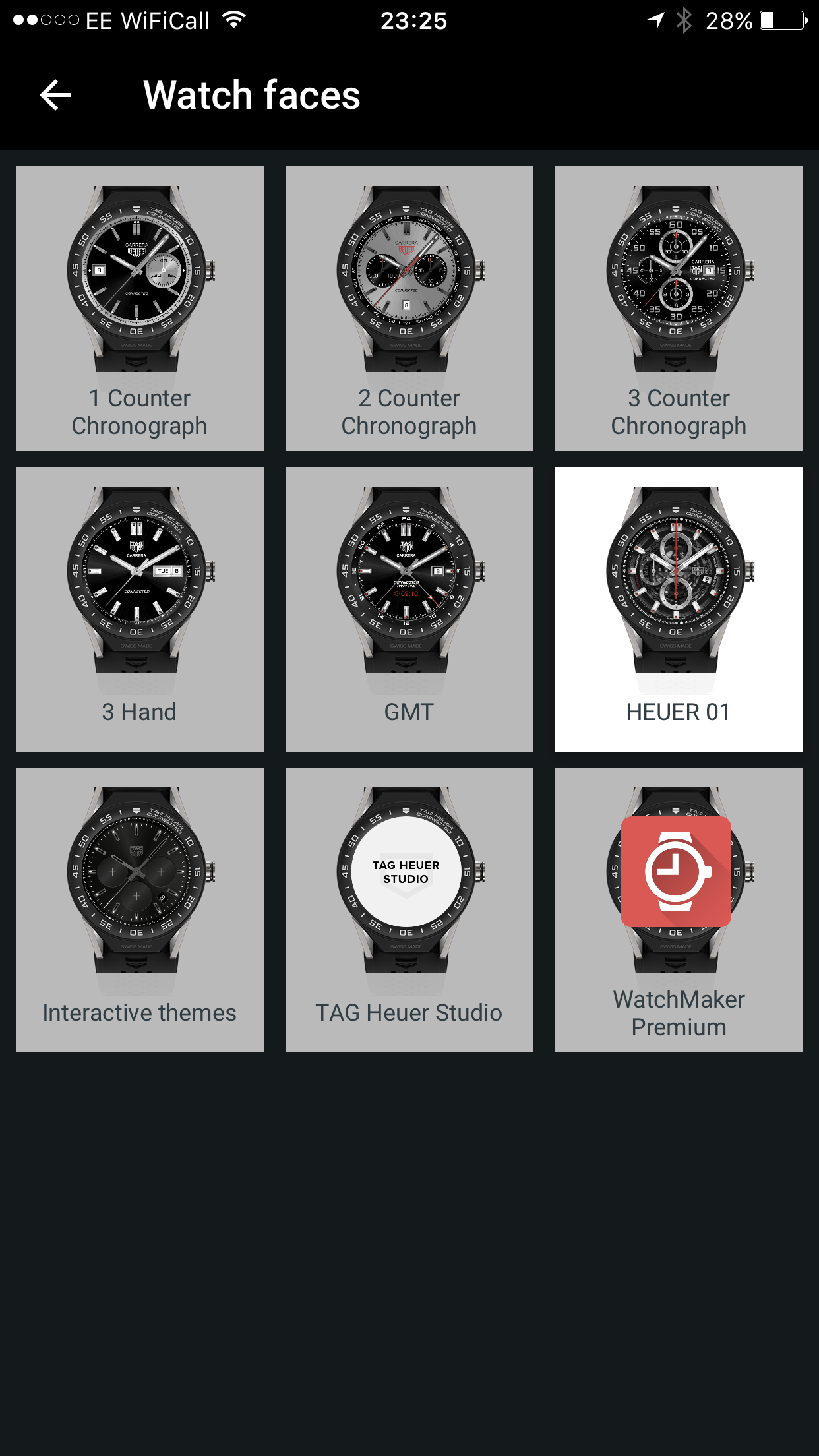Select the 3 Hand watch face
This screenshot has height=1456, width=819.
click(139, 609)
